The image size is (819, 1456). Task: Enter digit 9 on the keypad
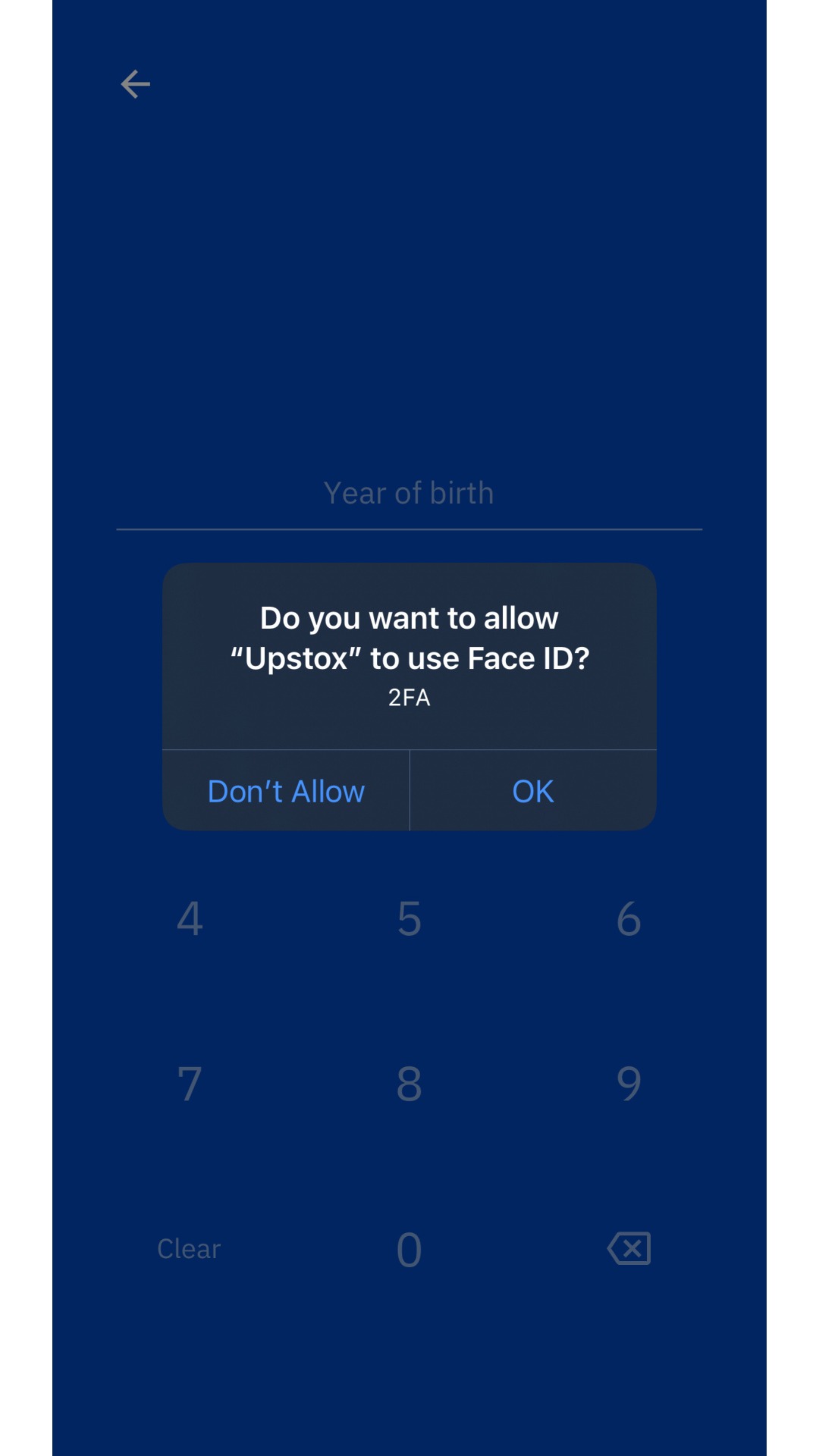click(629, 1084)
